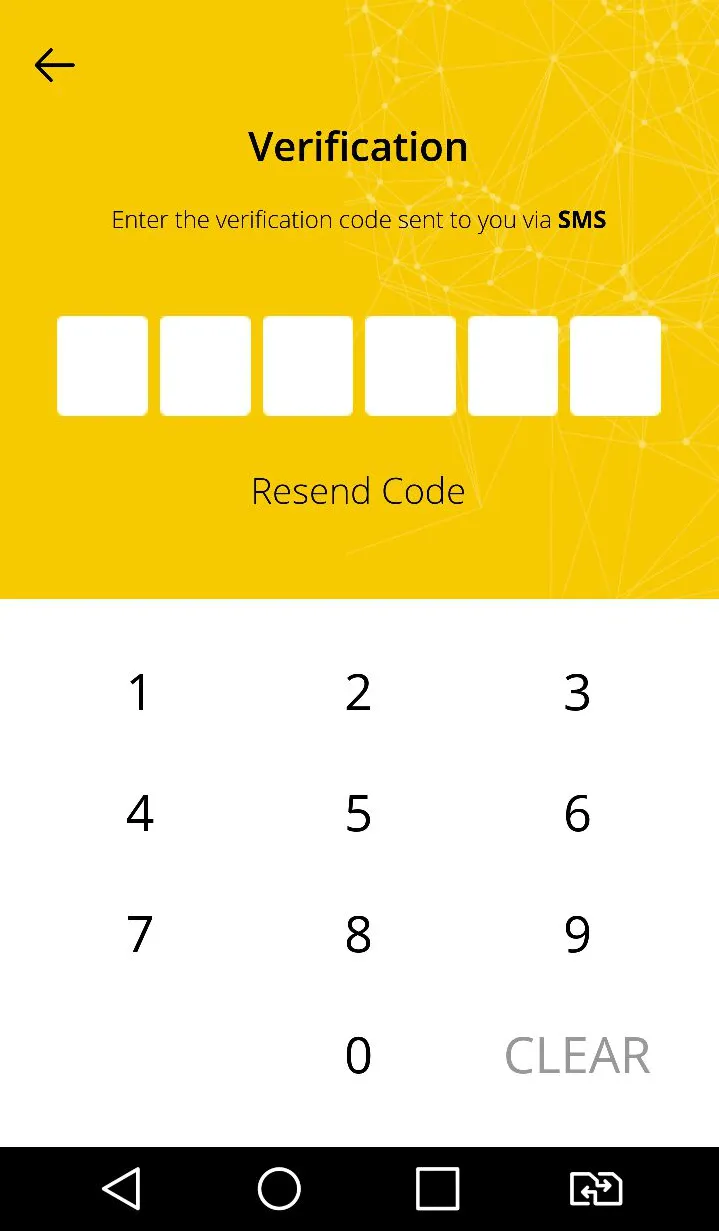Enter digit 5 on the keypad
The width and height of the screenshot is (719, 1231).
(358, 813)
